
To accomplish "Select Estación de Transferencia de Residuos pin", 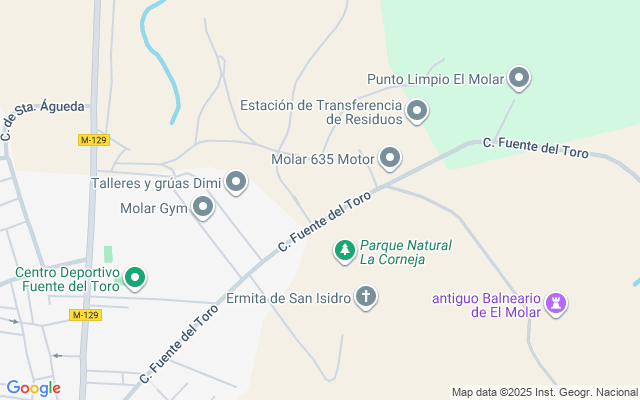I will click(417, 110).
